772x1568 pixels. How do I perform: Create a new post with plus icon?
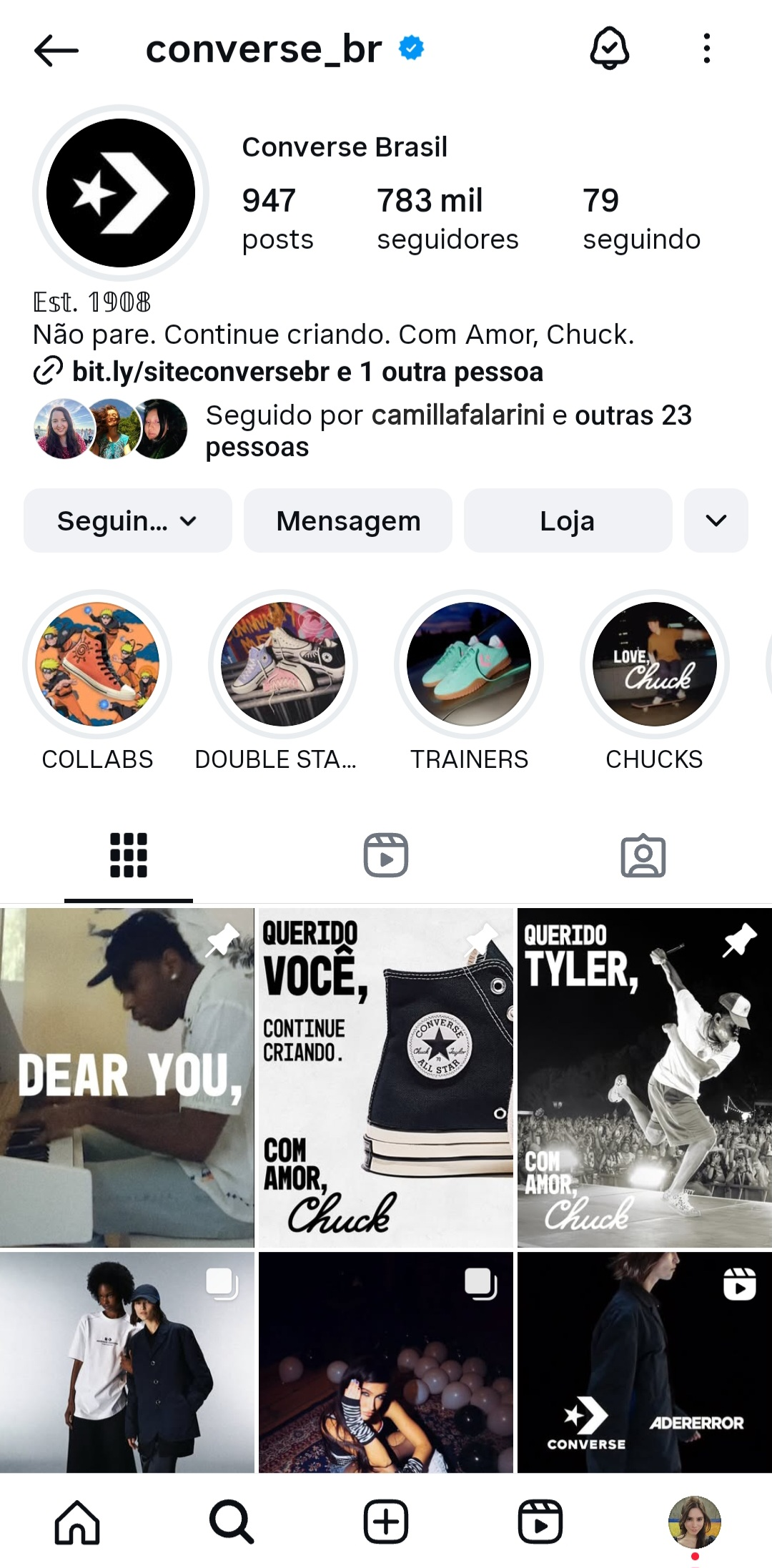tap(386, 1522)
